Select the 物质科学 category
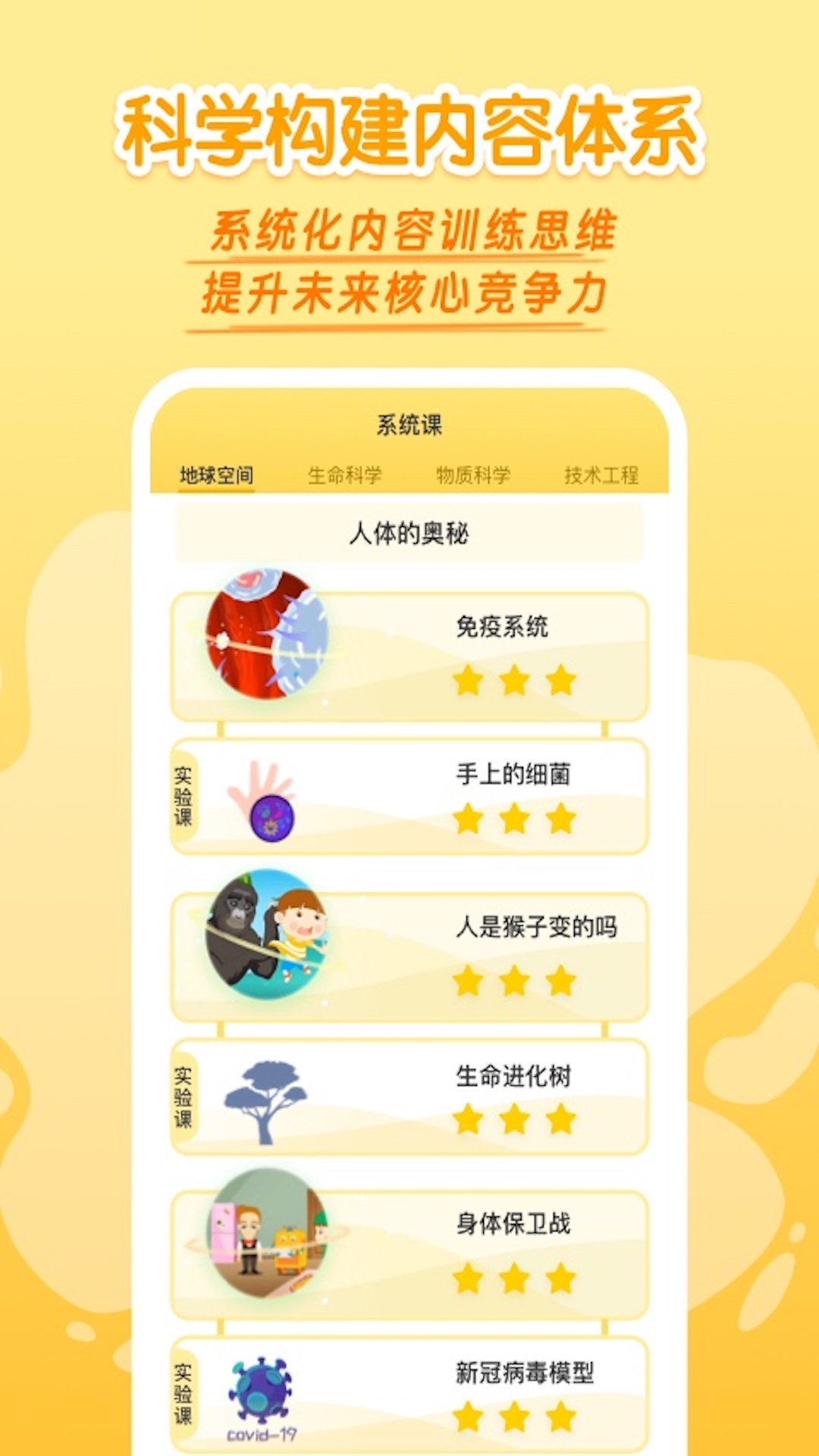 pyautogui.click(x=475, y=475)
